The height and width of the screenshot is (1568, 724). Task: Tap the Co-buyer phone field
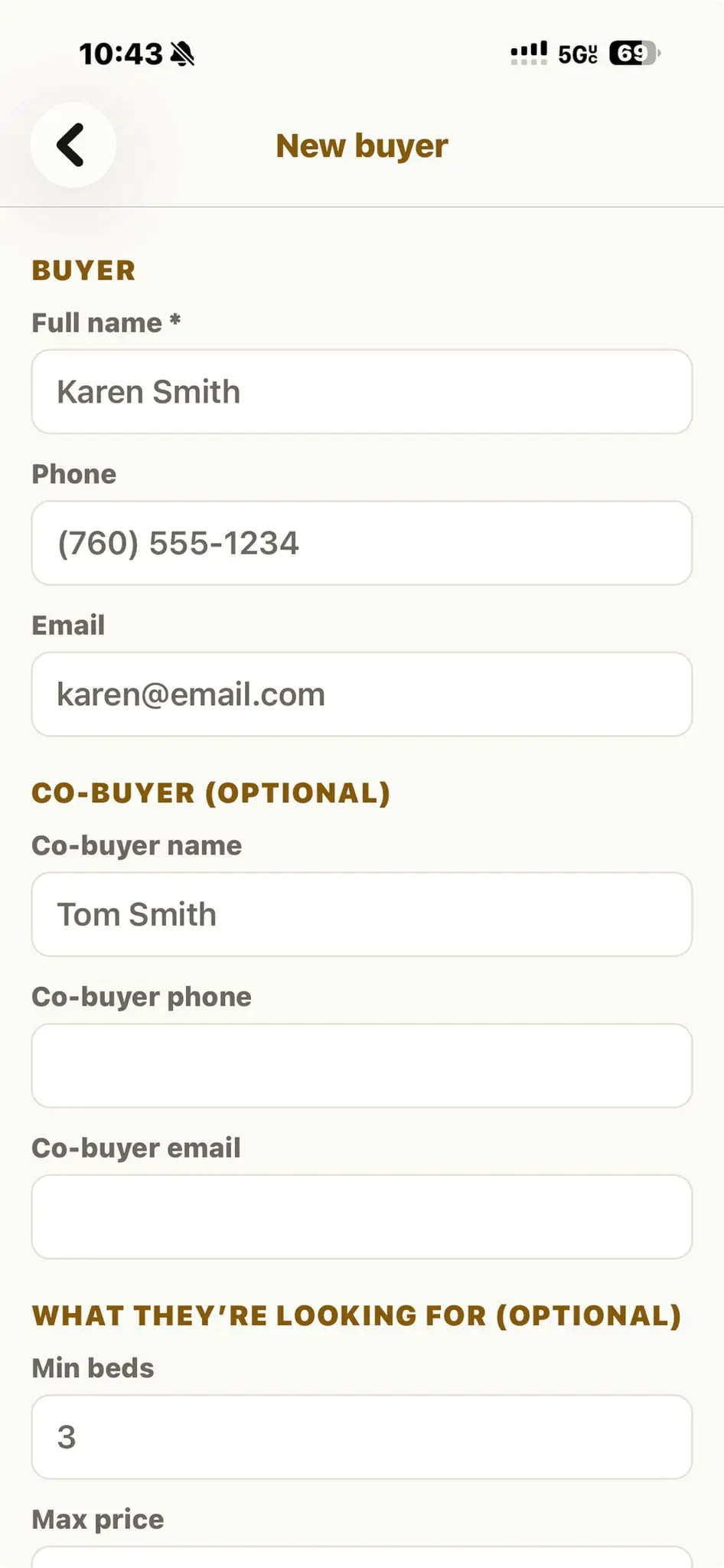[362, 1066]
